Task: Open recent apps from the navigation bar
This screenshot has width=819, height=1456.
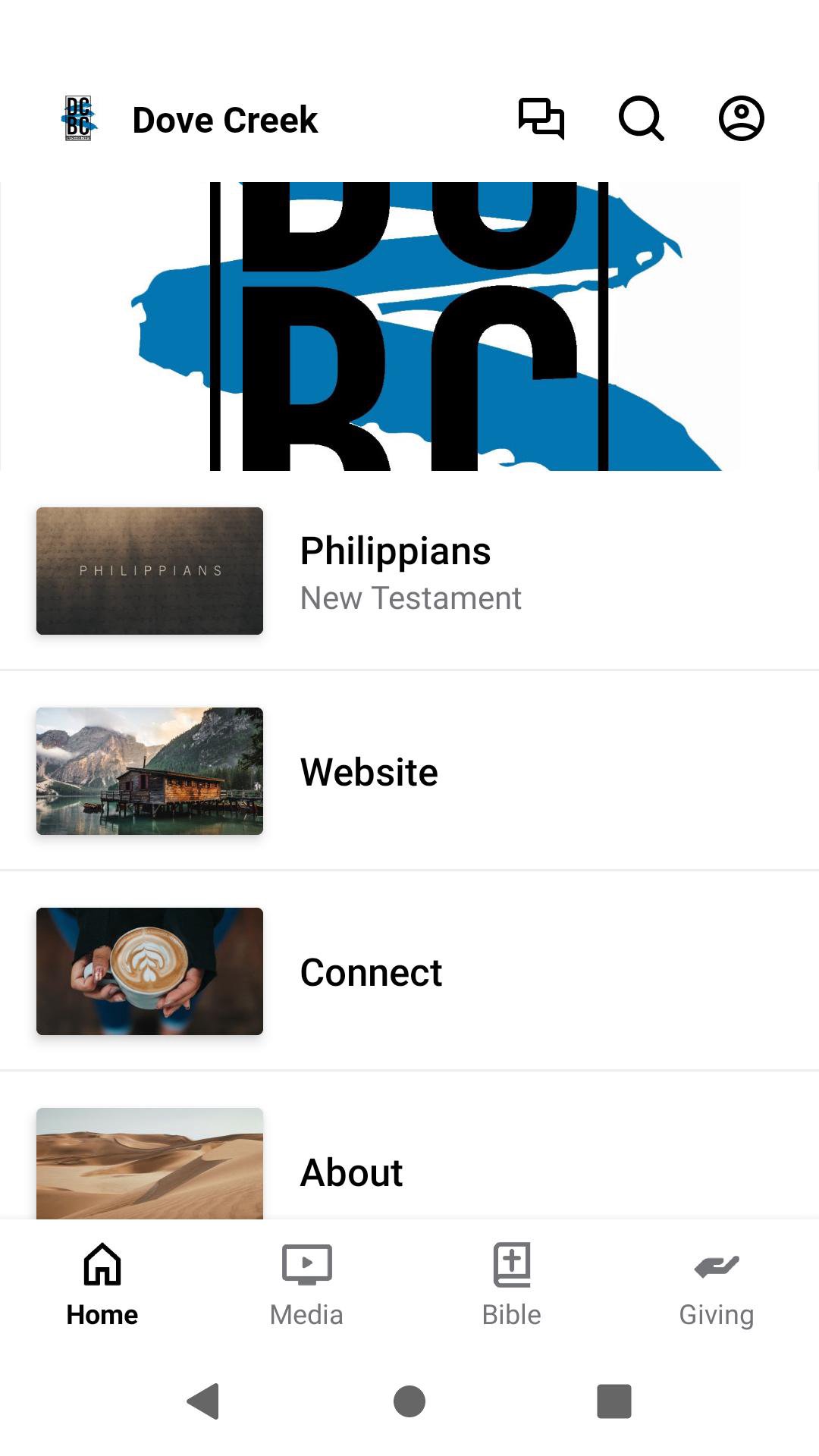Action: [x=614, y=1401]
